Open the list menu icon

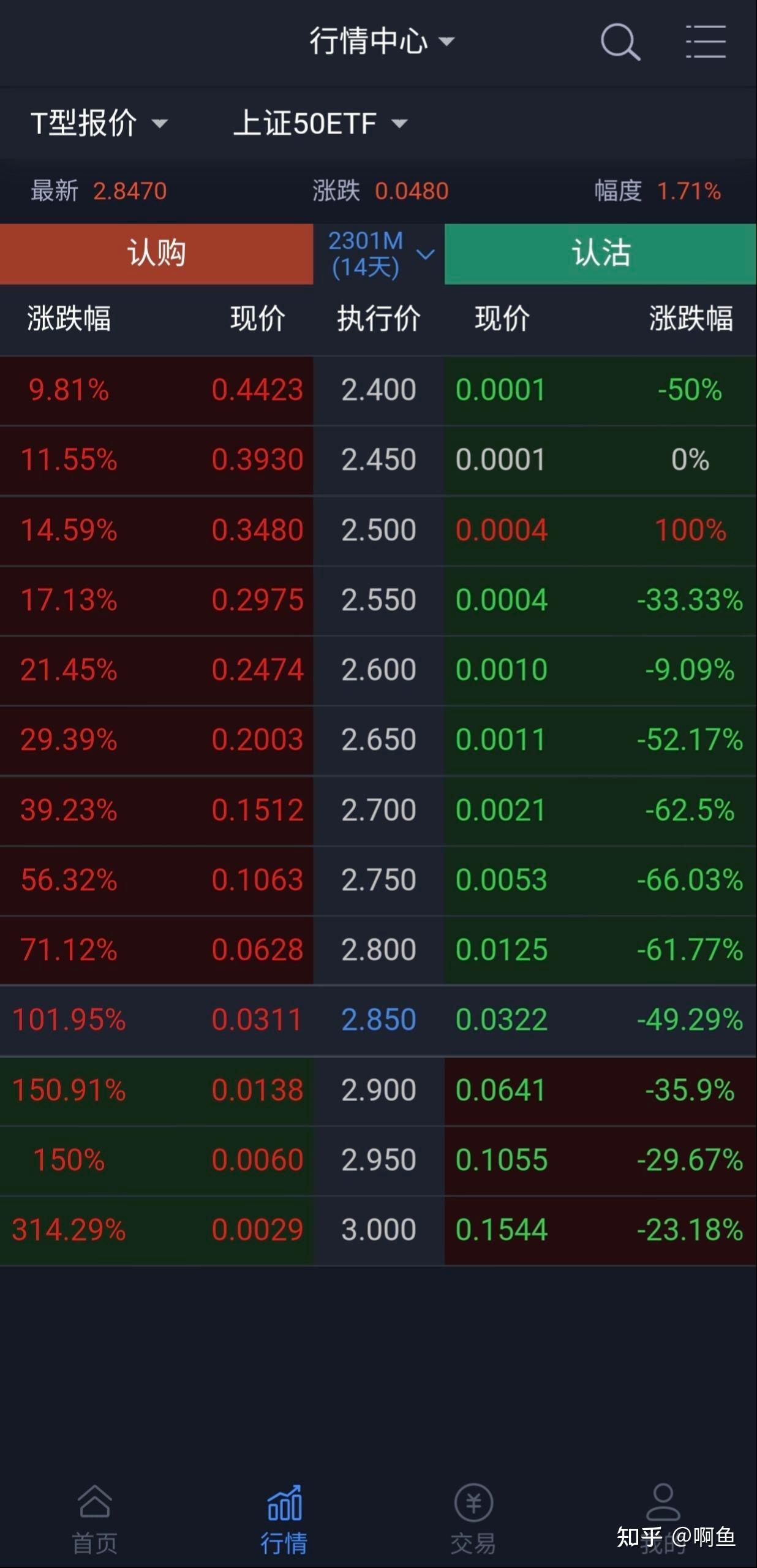706,42
